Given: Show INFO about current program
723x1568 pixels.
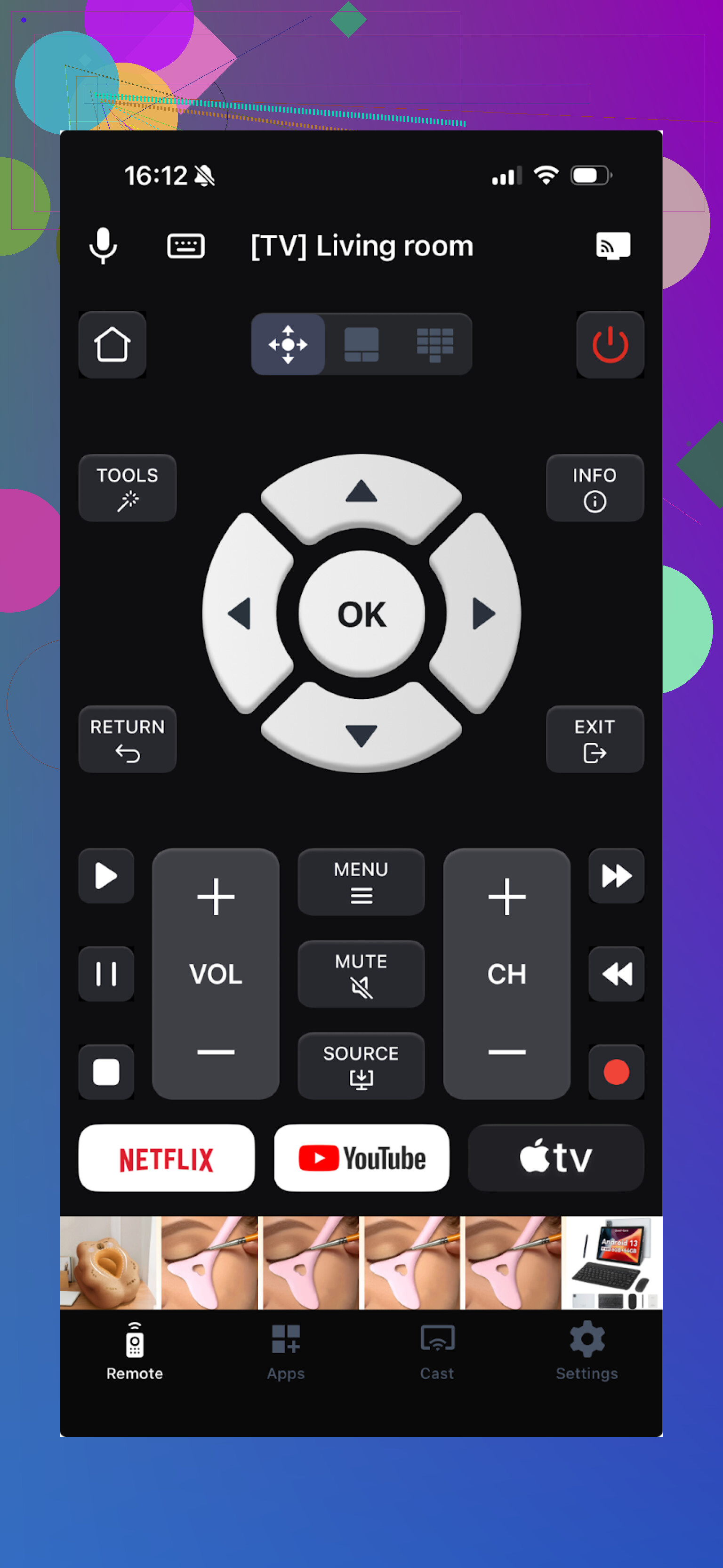Looking at the screenshot, I should [594, 487].
